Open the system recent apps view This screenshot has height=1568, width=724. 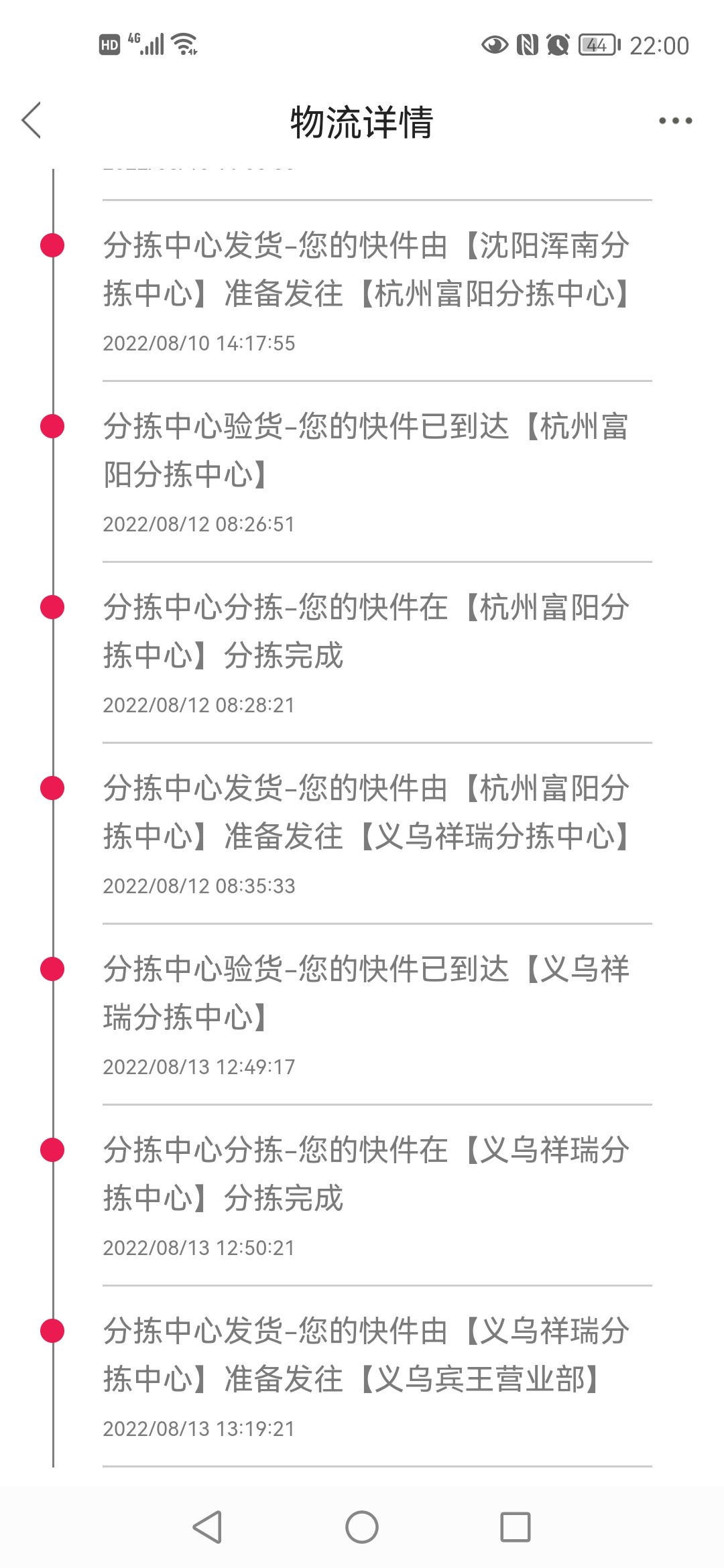click(516, 1527)
